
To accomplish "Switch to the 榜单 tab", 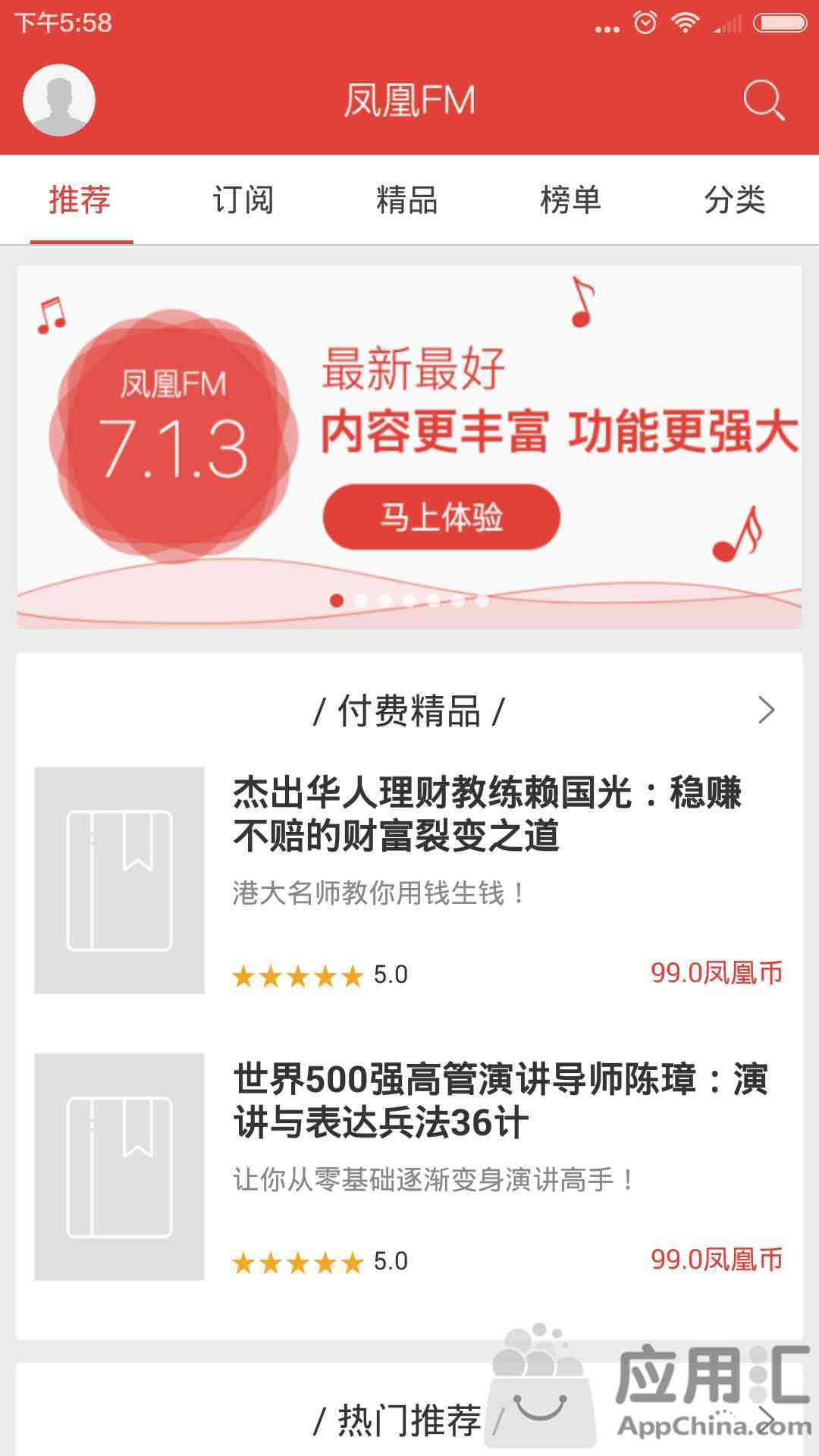I will 571,200.
